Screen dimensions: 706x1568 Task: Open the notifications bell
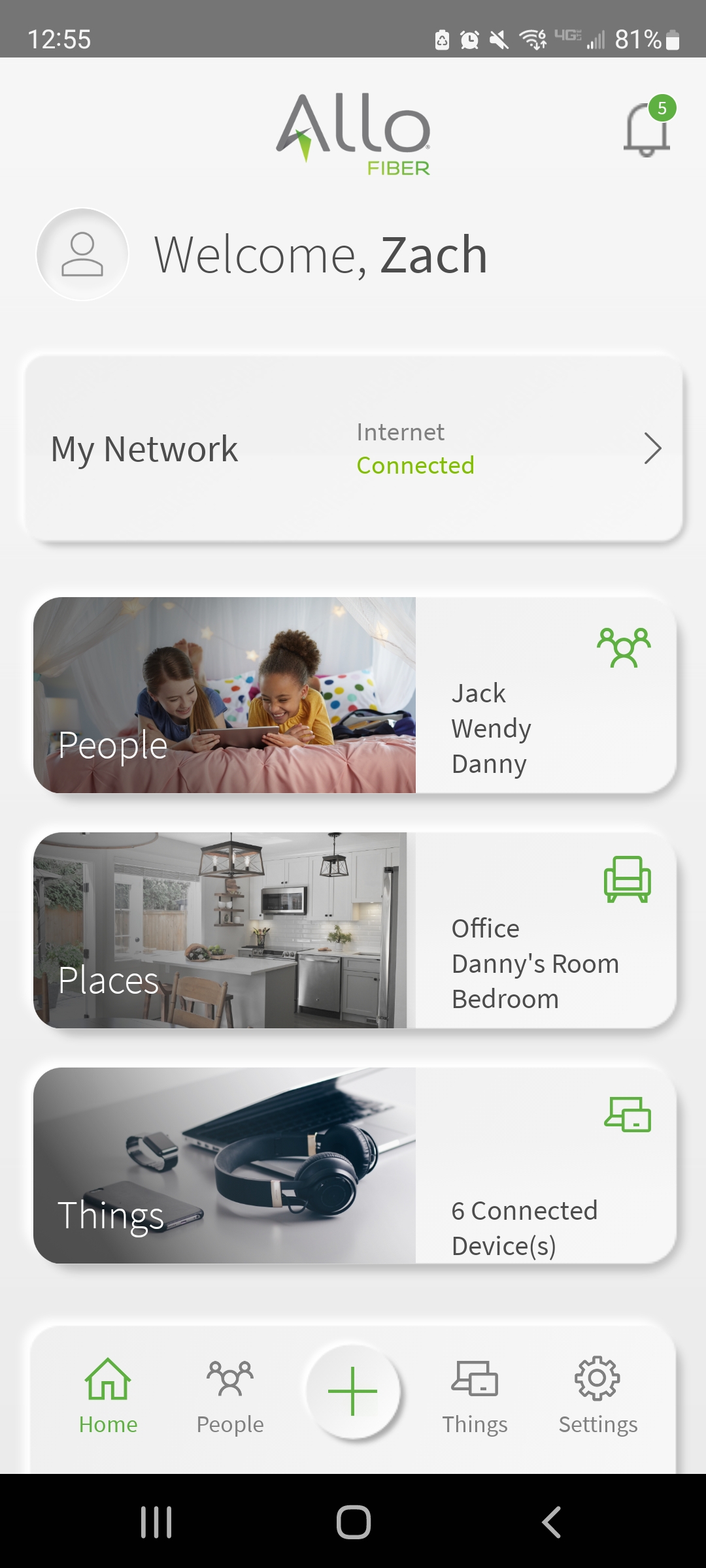coord(647,129)
